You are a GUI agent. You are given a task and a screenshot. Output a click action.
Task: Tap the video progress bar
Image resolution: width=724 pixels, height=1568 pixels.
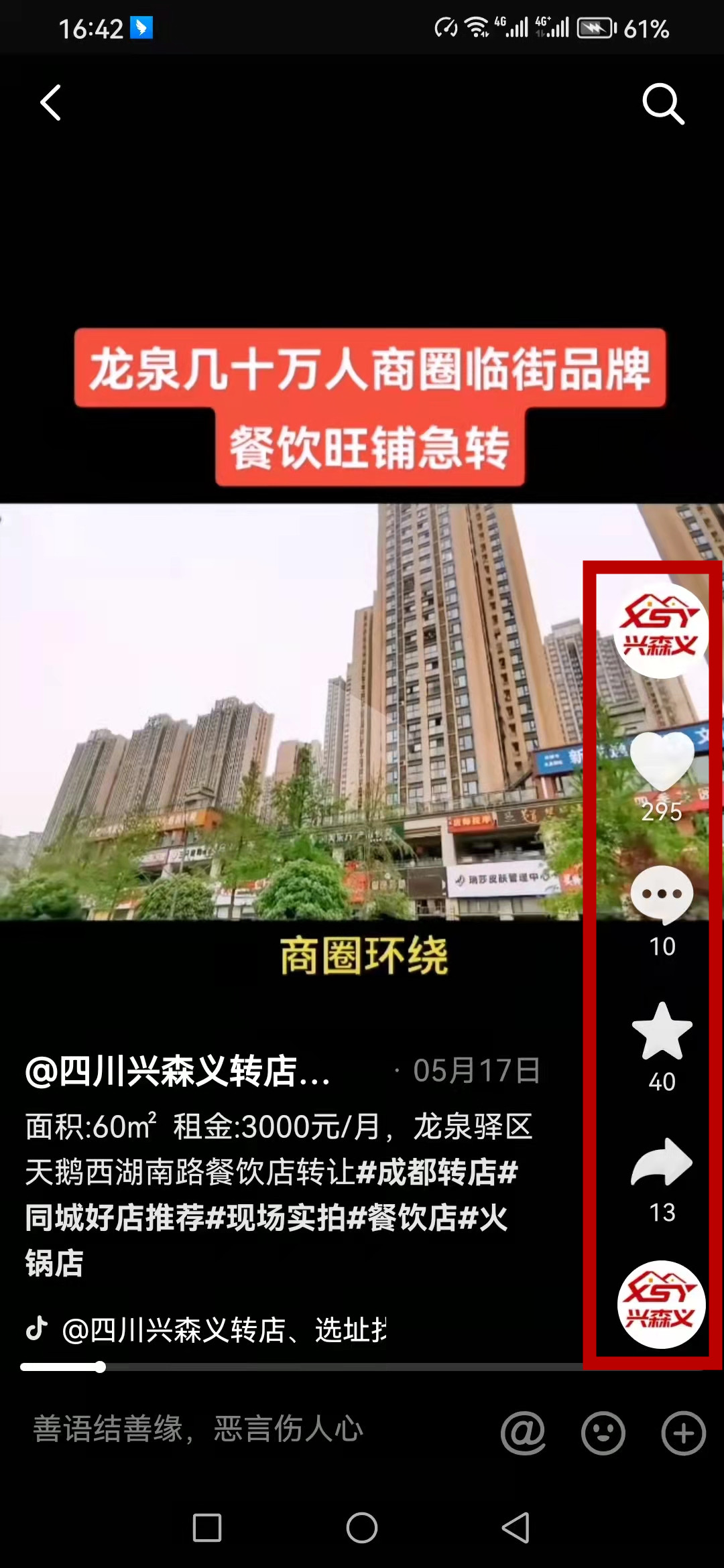[302, 1367]
